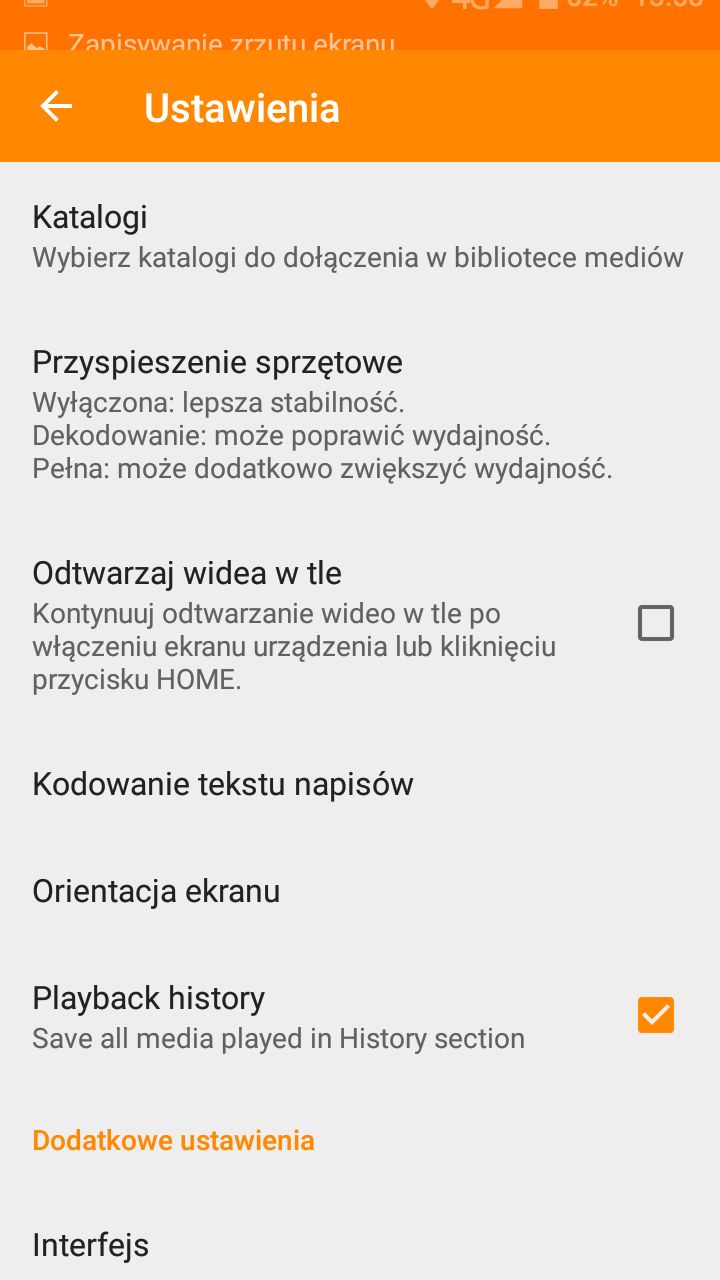Toggle background video playback checkbox
720x1280 pixels.
tap(657, 622)
